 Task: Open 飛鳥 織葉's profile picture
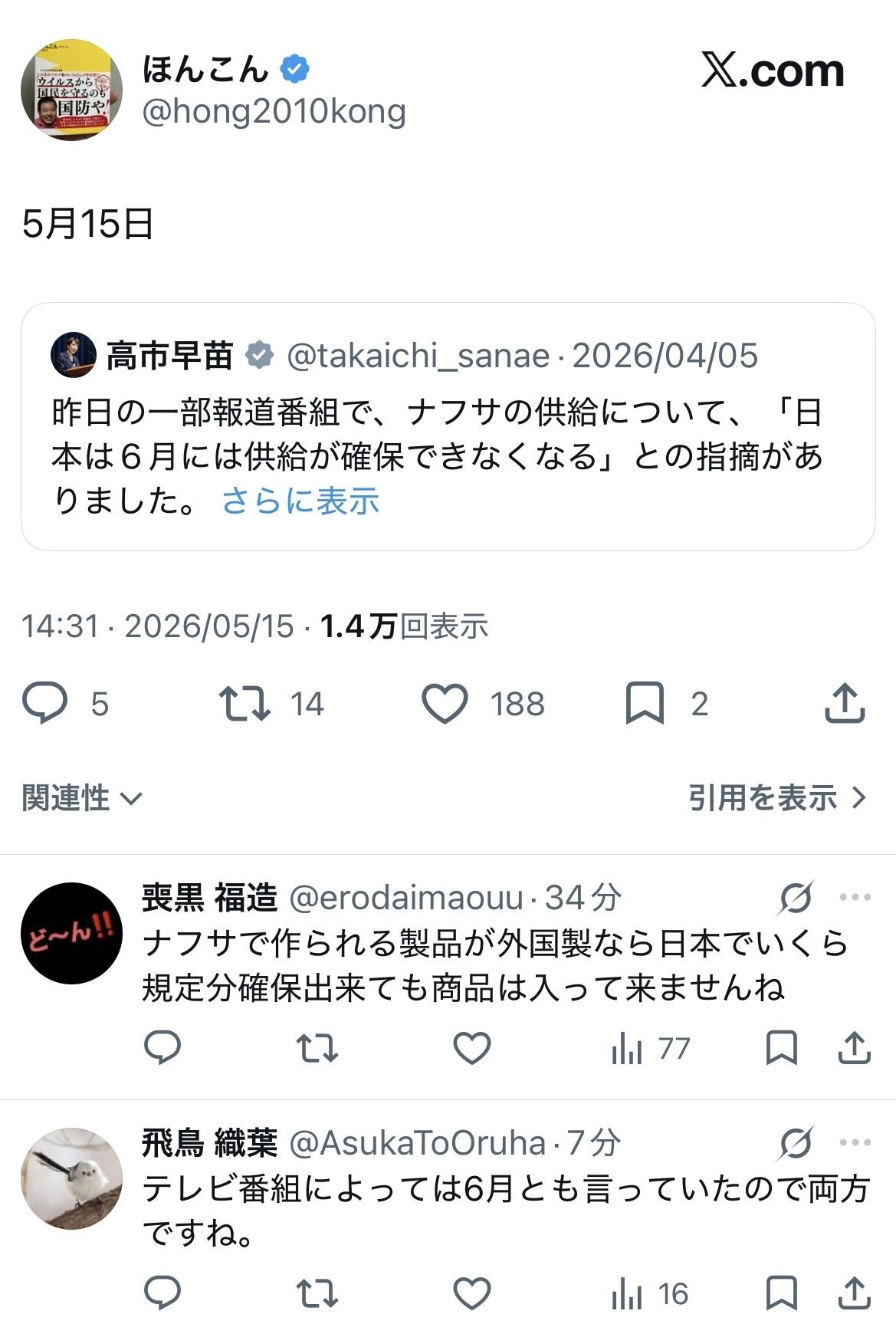click(71, 1178)
